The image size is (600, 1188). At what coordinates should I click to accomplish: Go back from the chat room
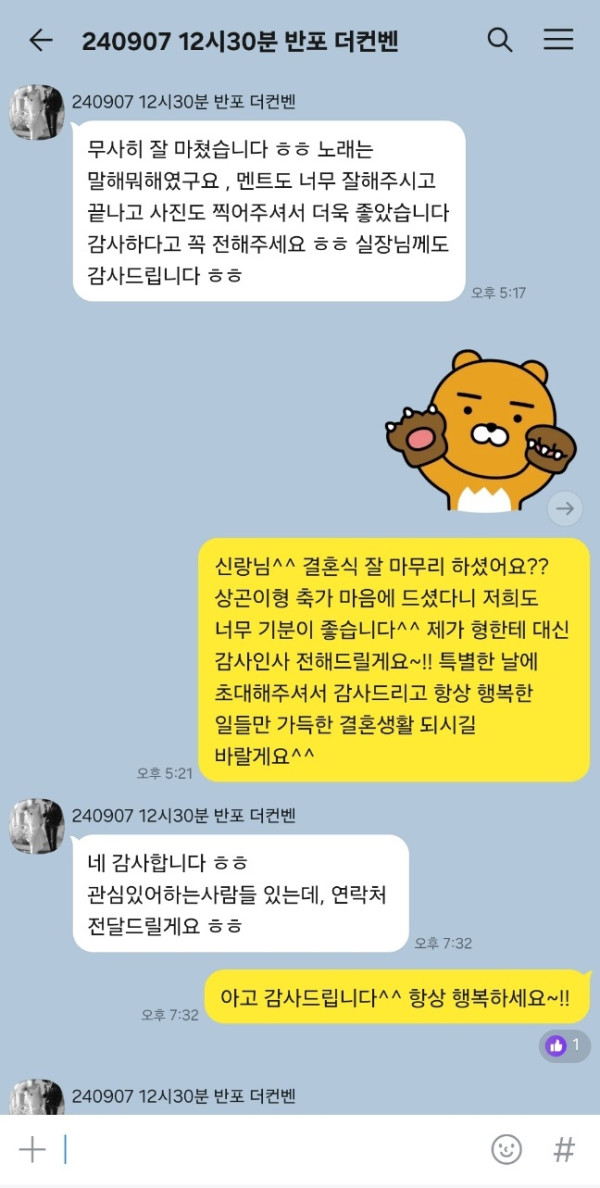tap(40, 40)
